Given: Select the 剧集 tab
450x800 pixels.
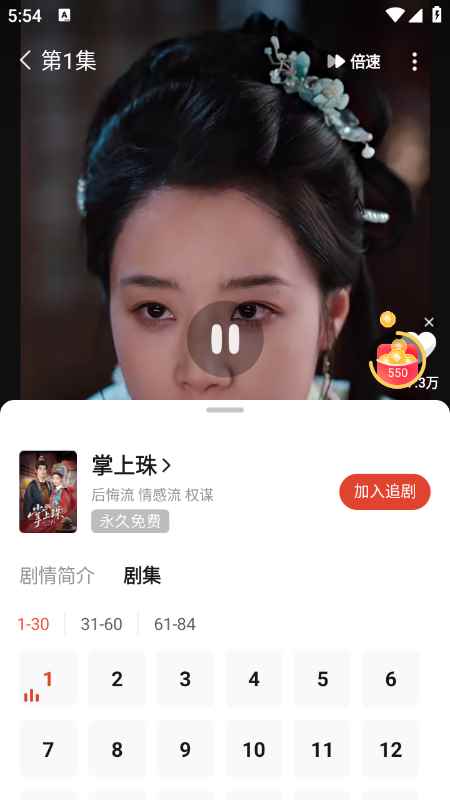Looking at the screenshot, I should 142,576.
